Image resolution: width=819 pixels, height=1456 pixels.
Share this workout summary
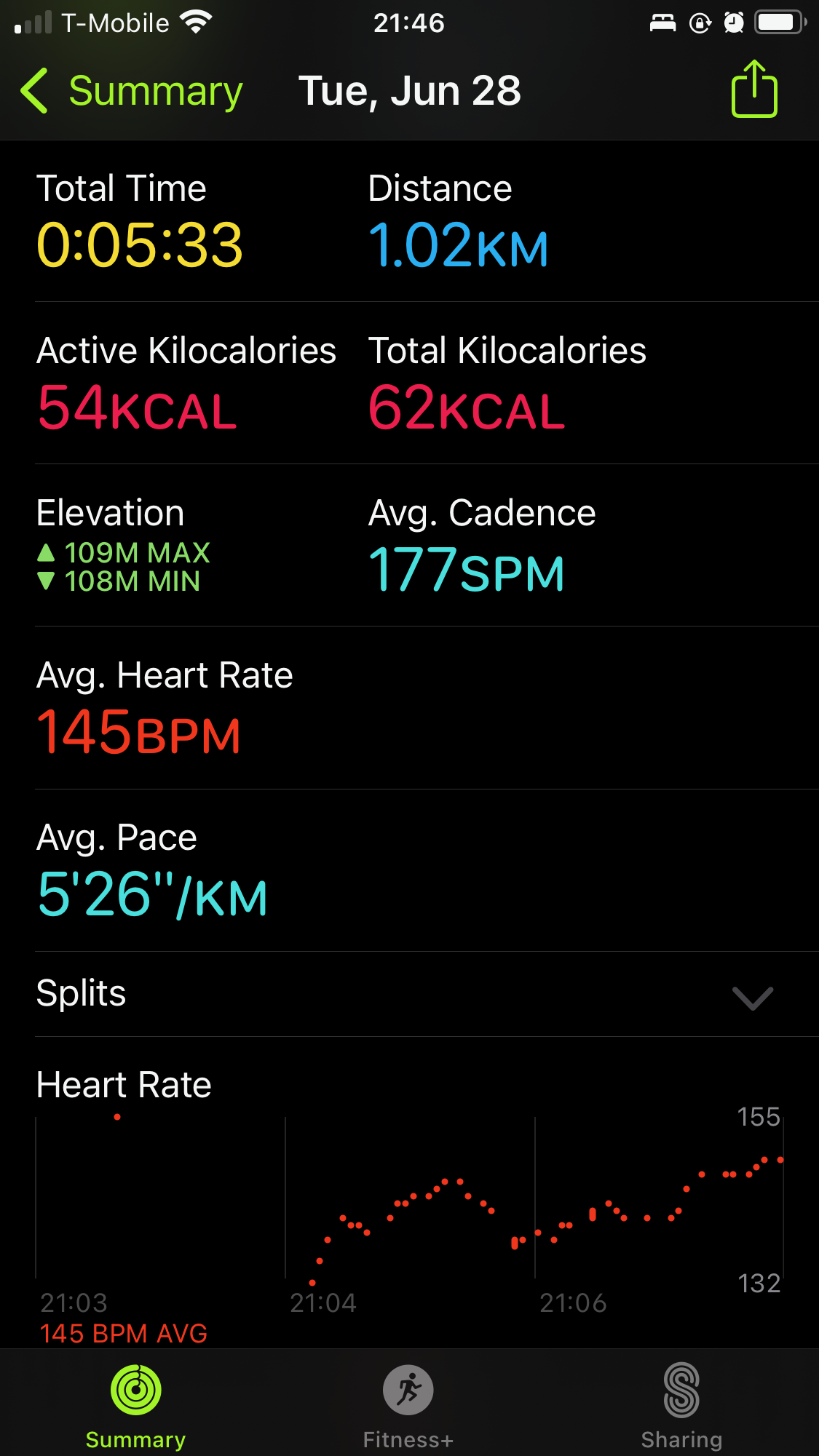click(754, 89)
